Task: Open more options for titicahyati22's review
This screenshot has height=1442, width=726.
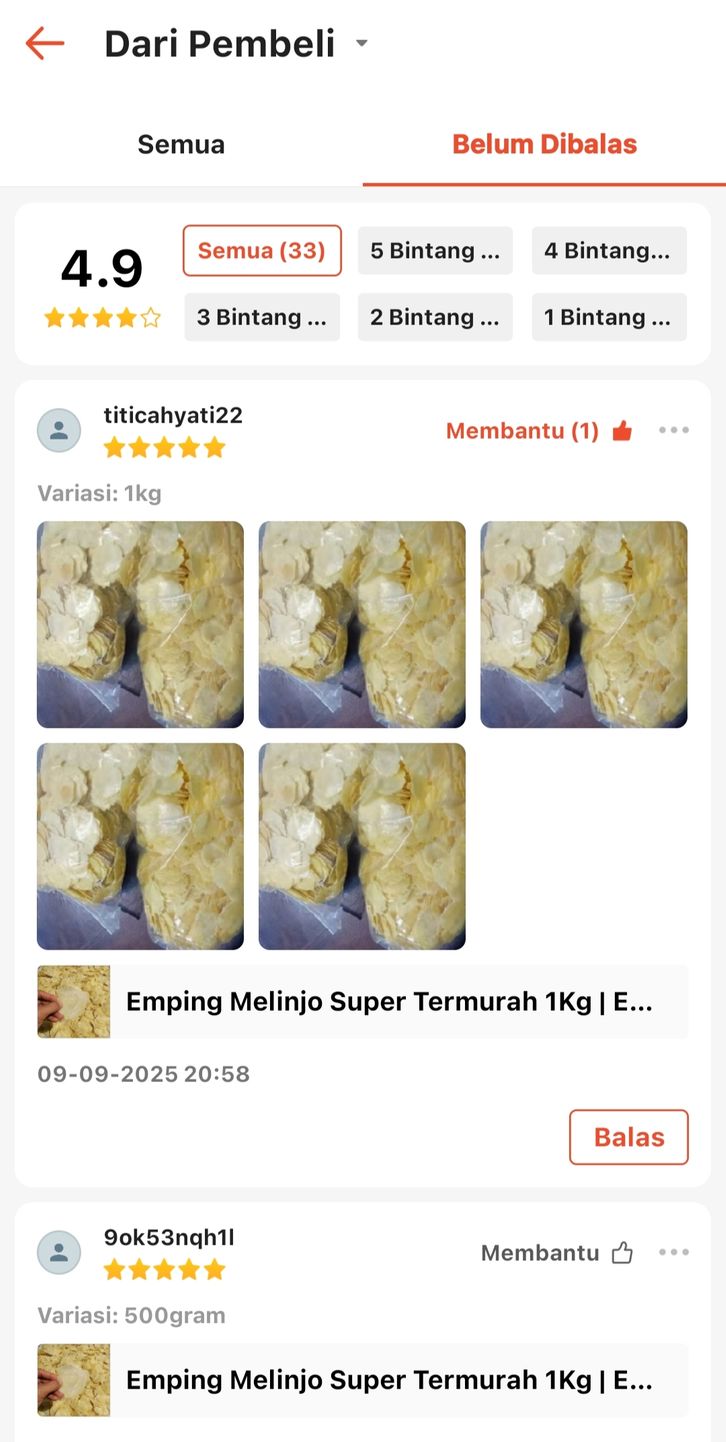Action: (674, 431)
